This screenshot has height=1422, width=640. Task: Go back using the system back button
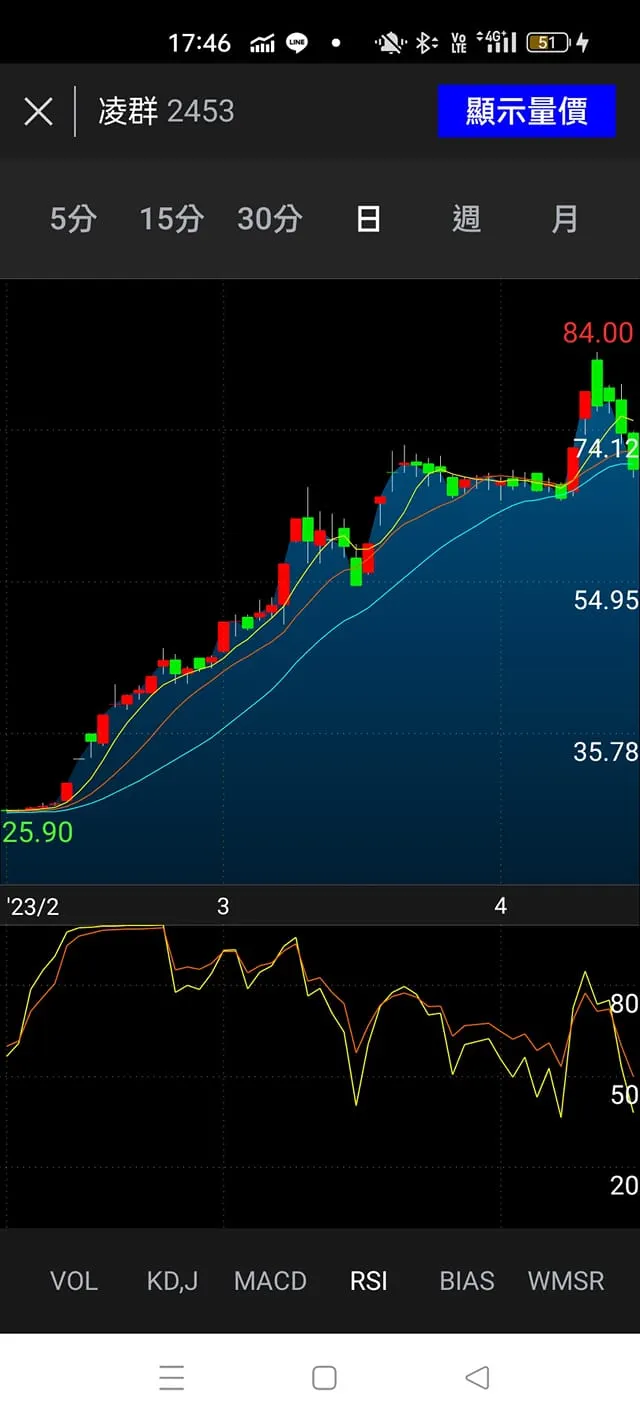tap(477, 1378)
